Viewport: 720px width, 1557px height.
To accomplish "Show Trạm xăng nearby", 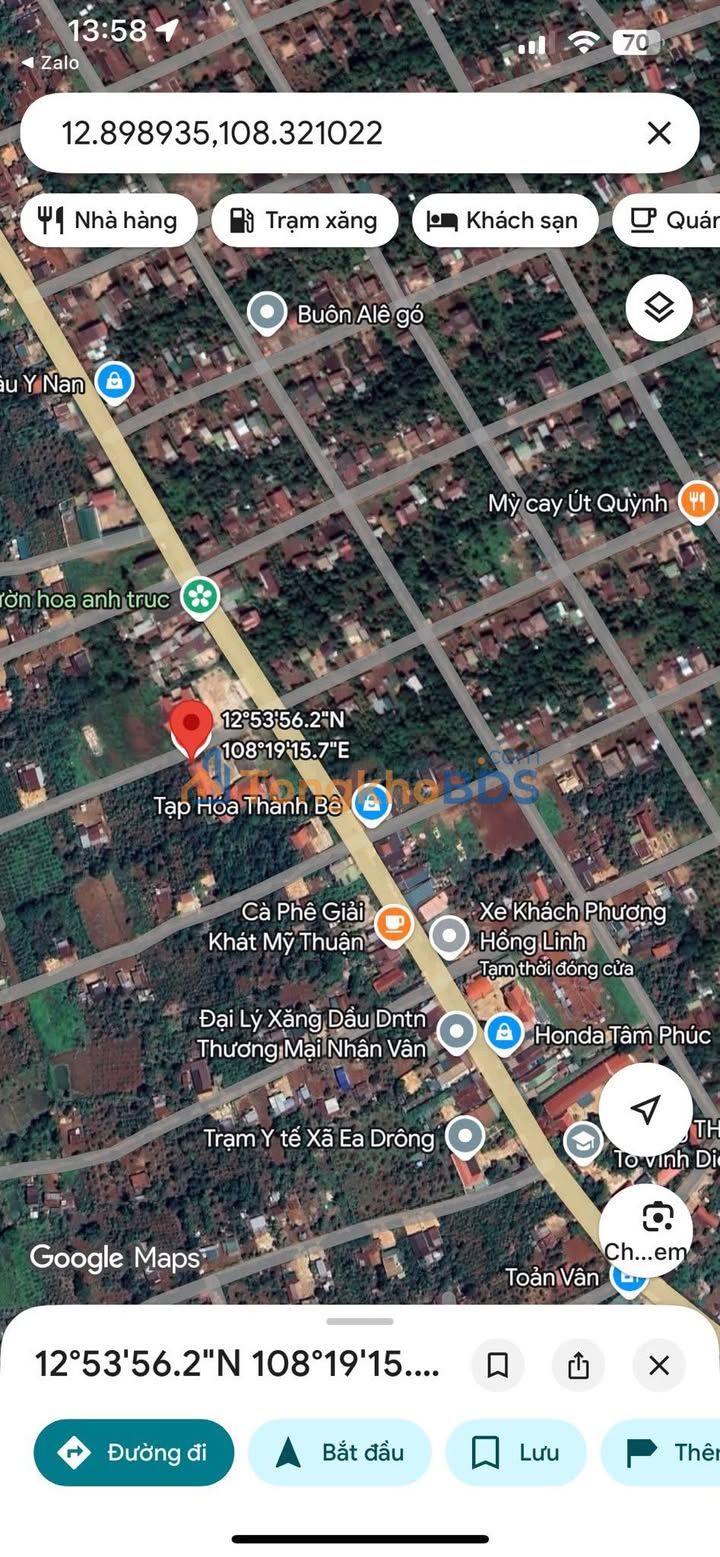I will pyautogui.click(x=304, y=220).
